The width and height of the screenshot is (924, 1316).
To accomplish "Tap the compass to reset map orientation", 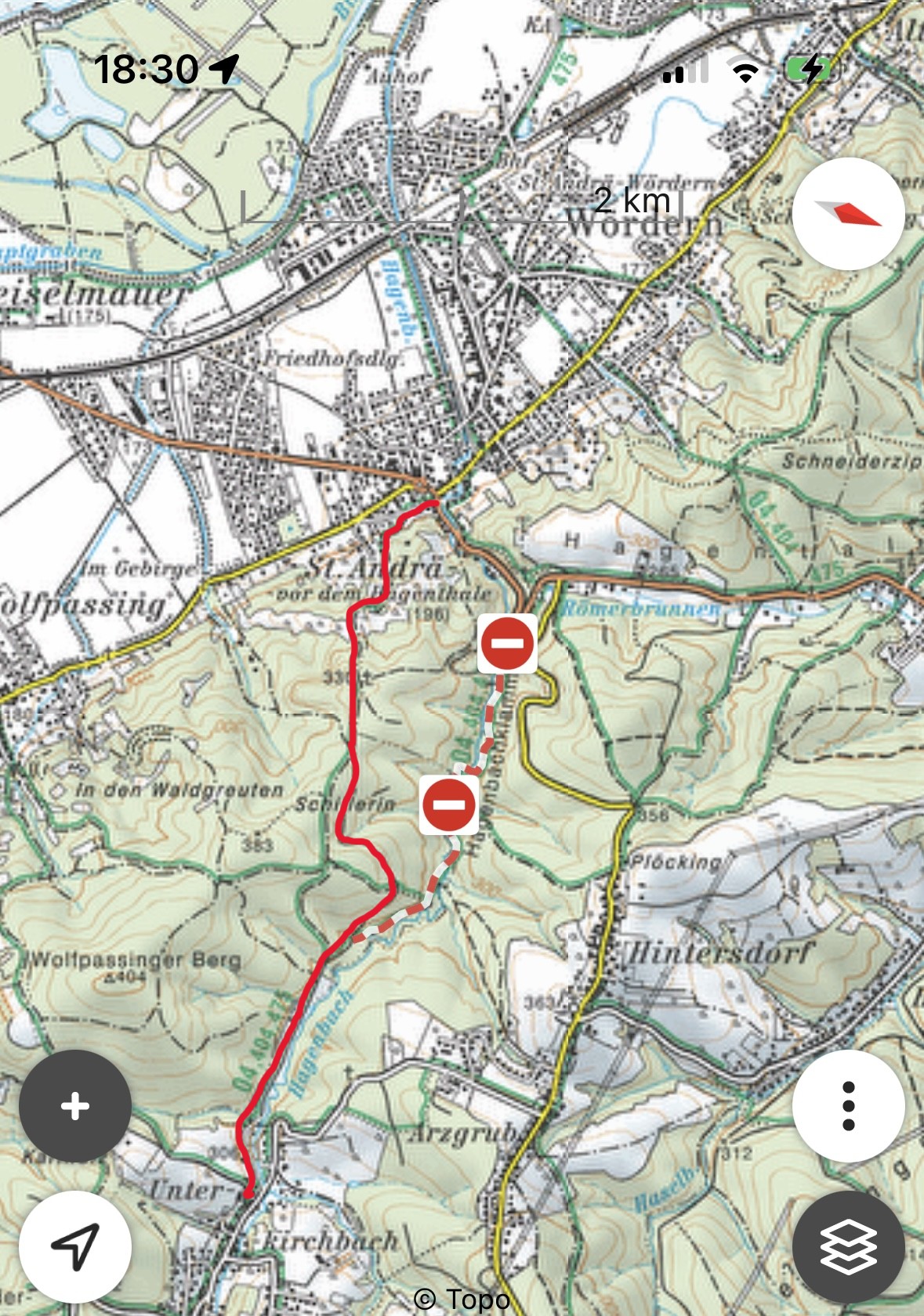I will pyautogui.click(x=848, y=215).
